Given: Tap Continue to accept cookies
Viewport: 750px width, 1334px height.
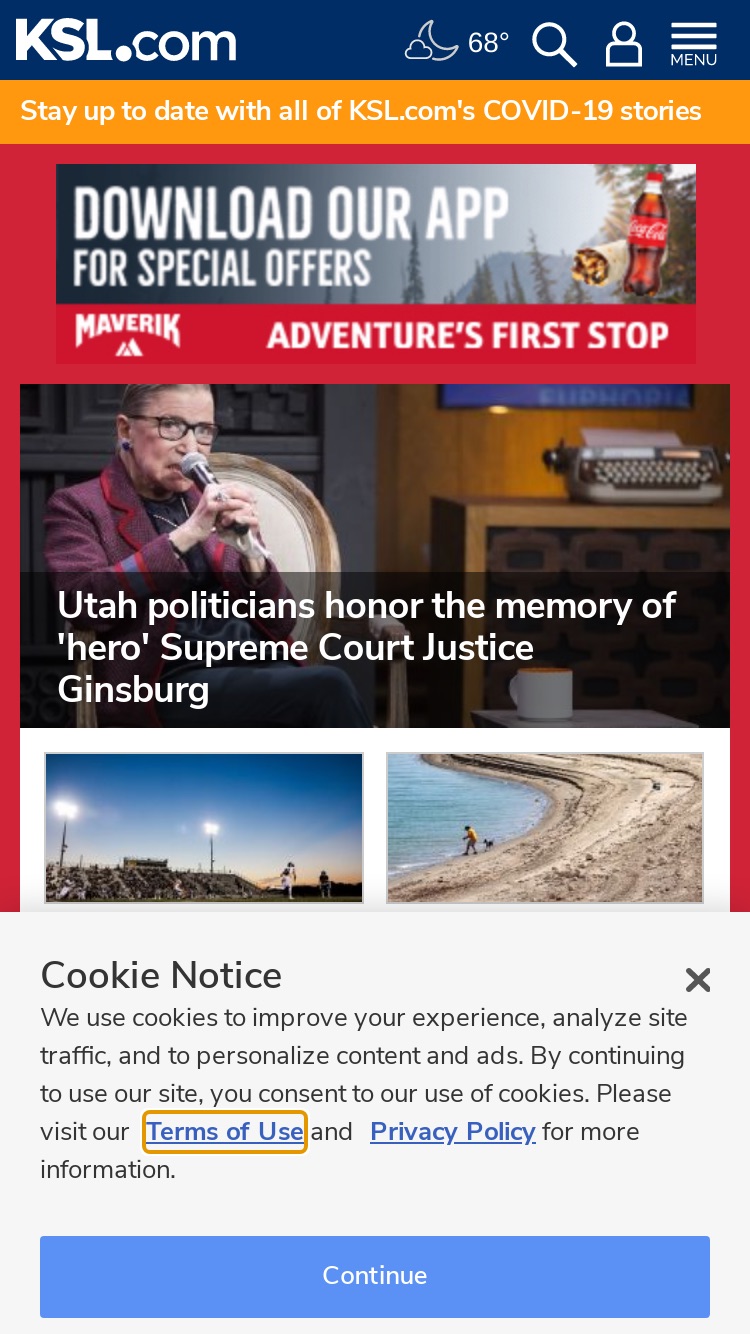Looking at the screenshot, I should tap(375, 1276).
